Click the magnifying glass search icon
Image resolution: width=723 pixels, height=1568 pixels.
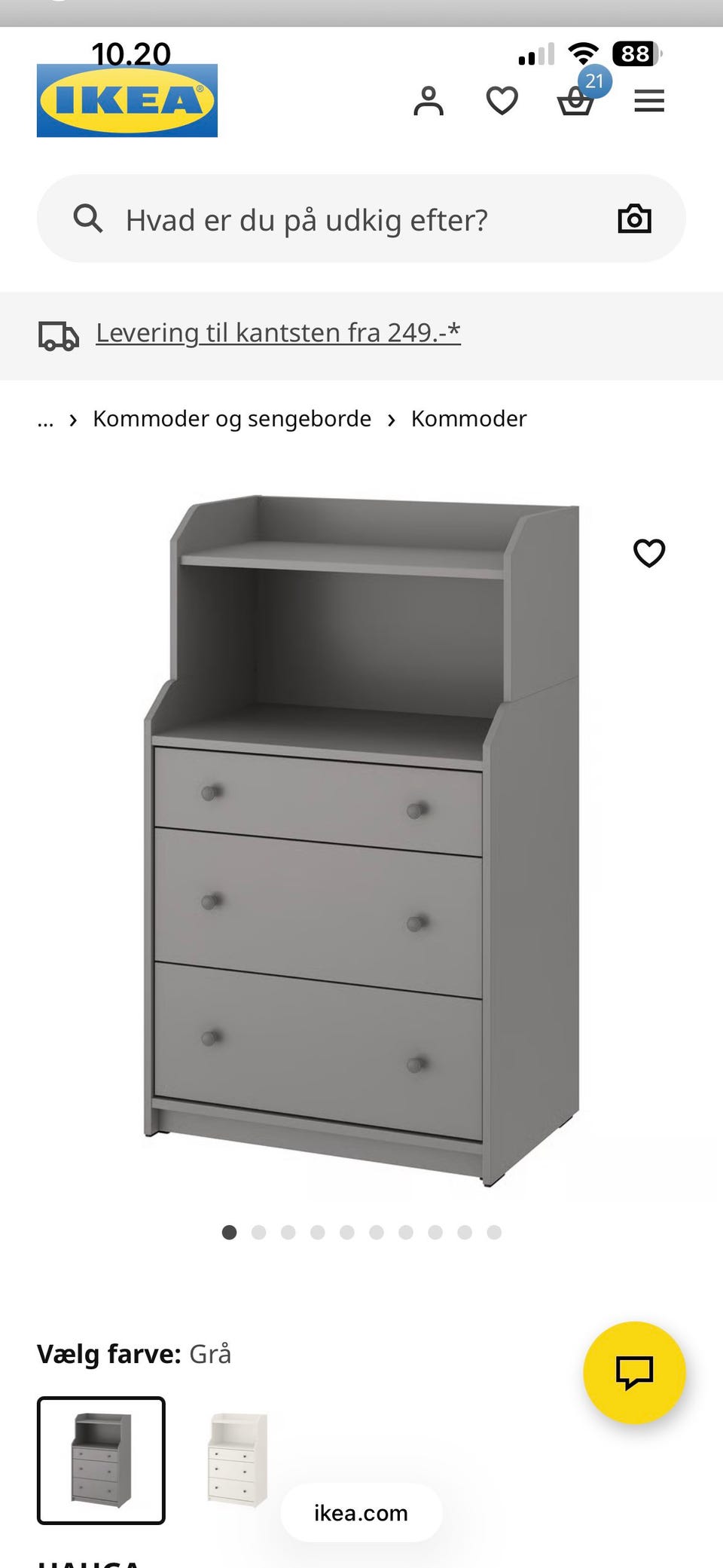pos(88,219)
